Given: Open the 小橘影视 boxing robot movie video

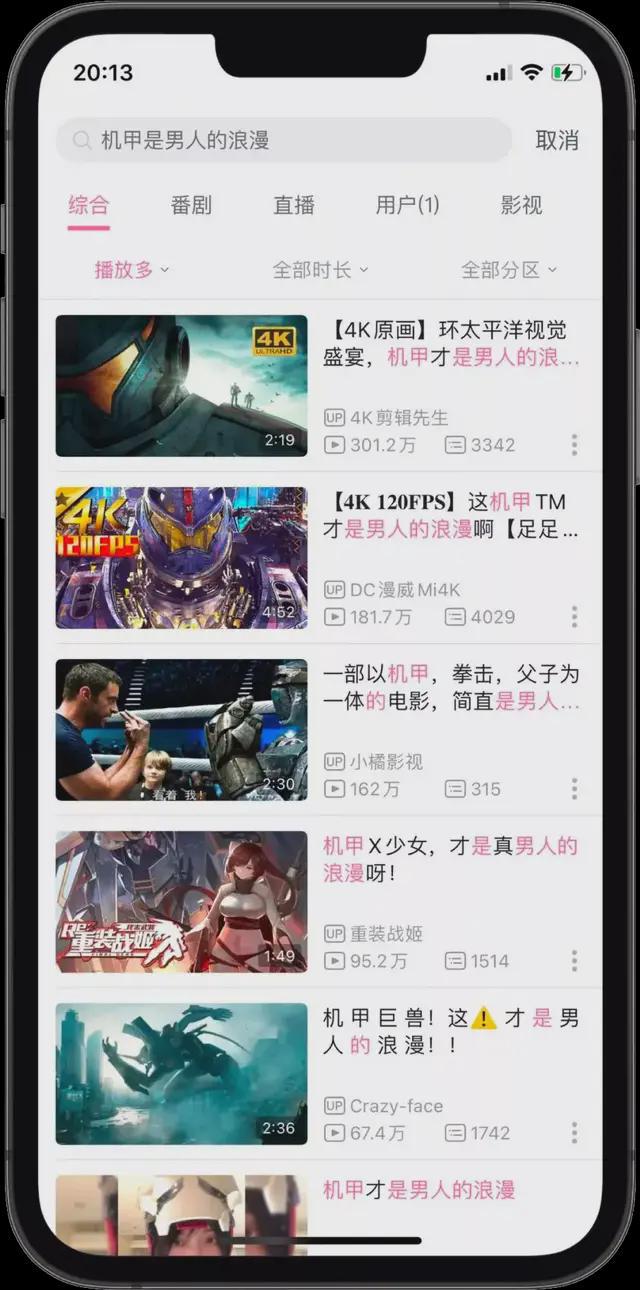Looking at the screenshot, I should coord(182,730).
